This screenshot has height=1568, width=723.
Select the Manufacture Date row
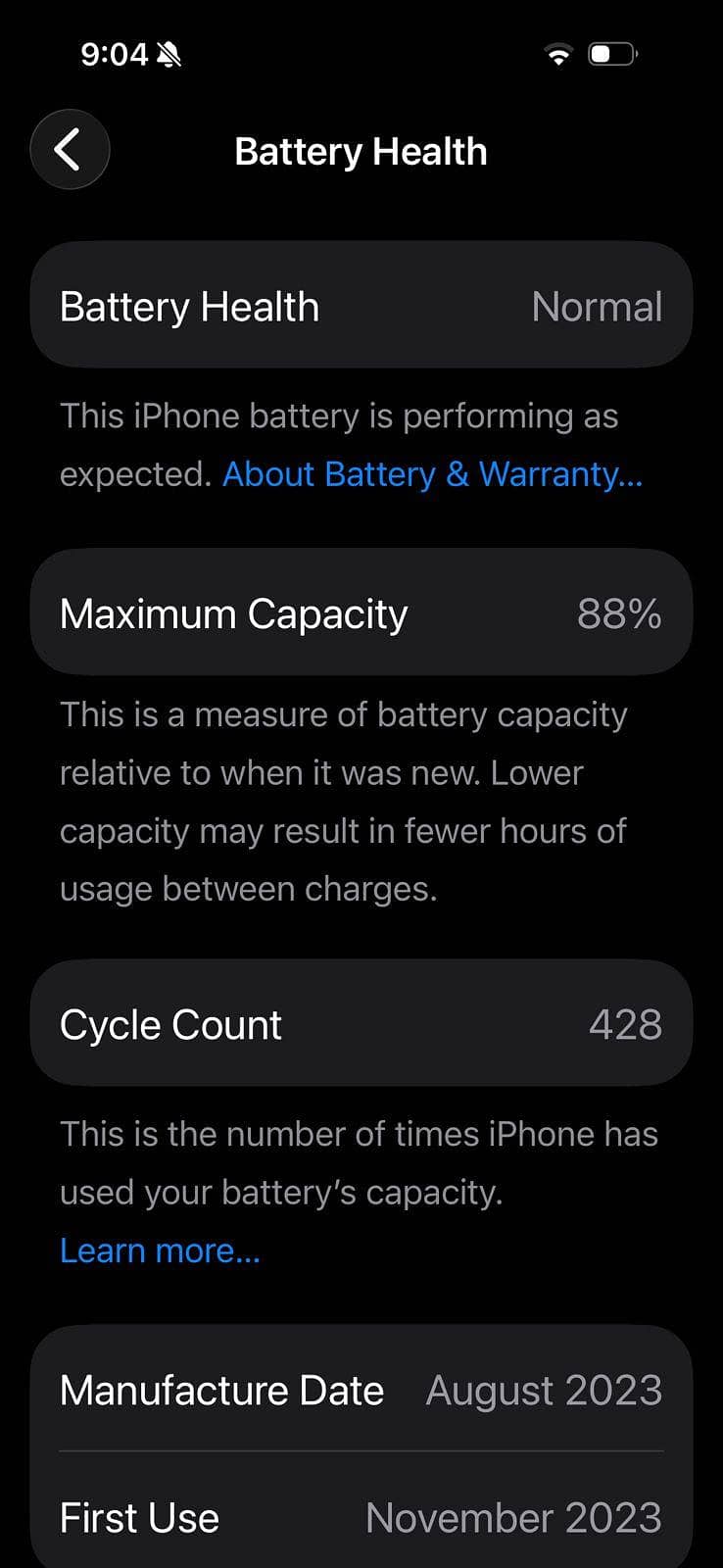361,1389
